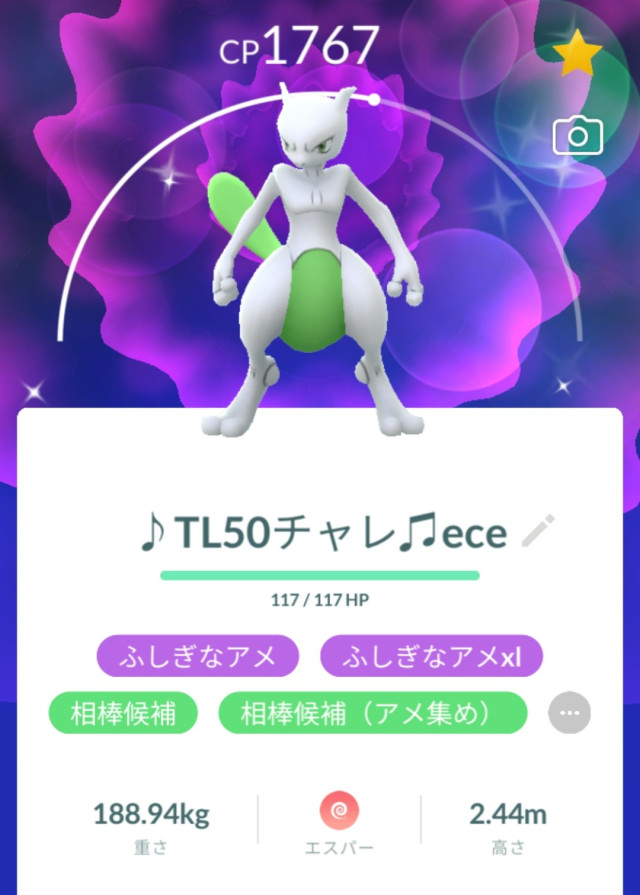Open the AR camera snapshot
Screen dimensions: 640x895
577,135
